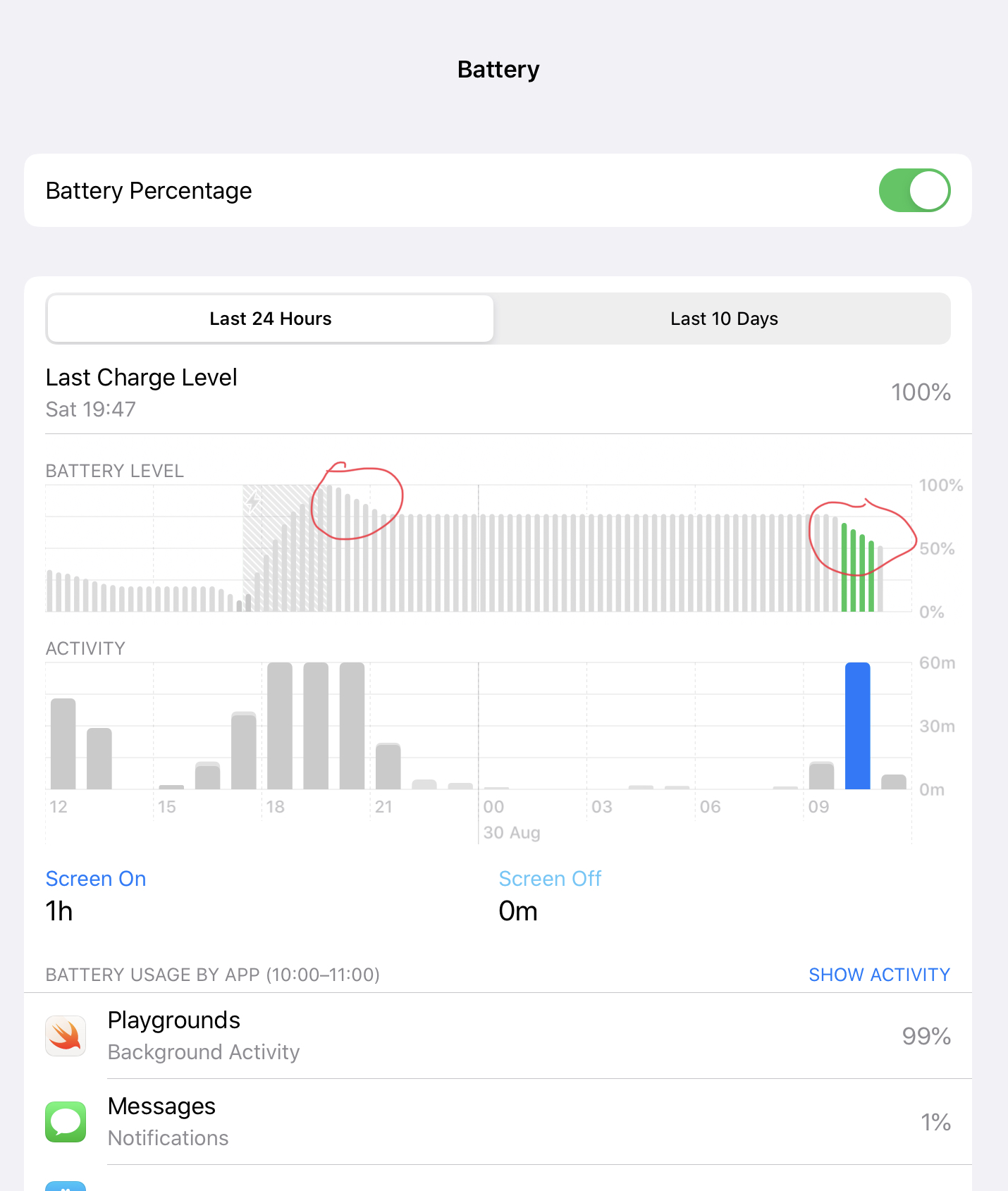Viewport: 1008px width, 1191px height.
Task: Select the Last 24 Hours segment
Action: coord(270,319)
